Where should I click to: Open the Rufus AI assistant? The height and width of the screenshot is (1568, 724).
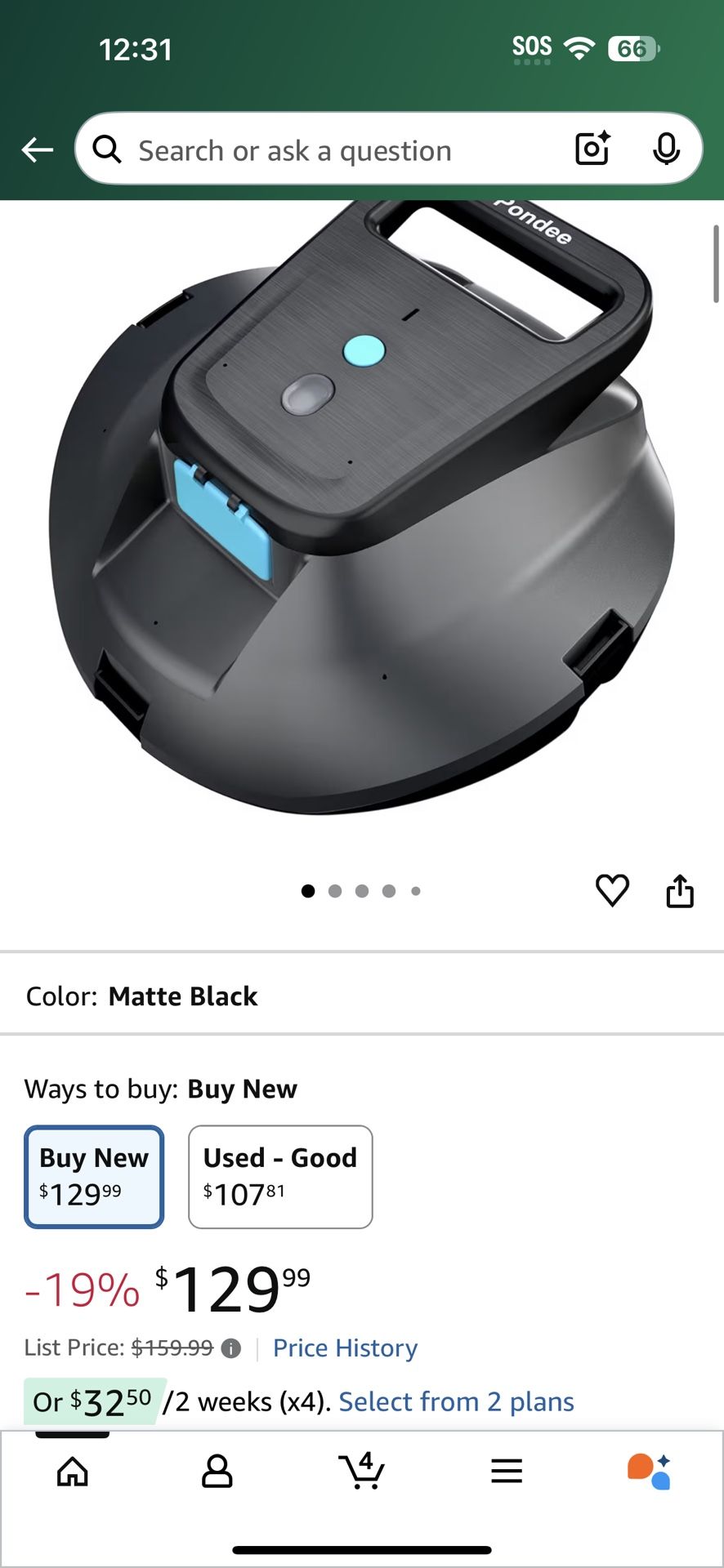(651, 1472)
